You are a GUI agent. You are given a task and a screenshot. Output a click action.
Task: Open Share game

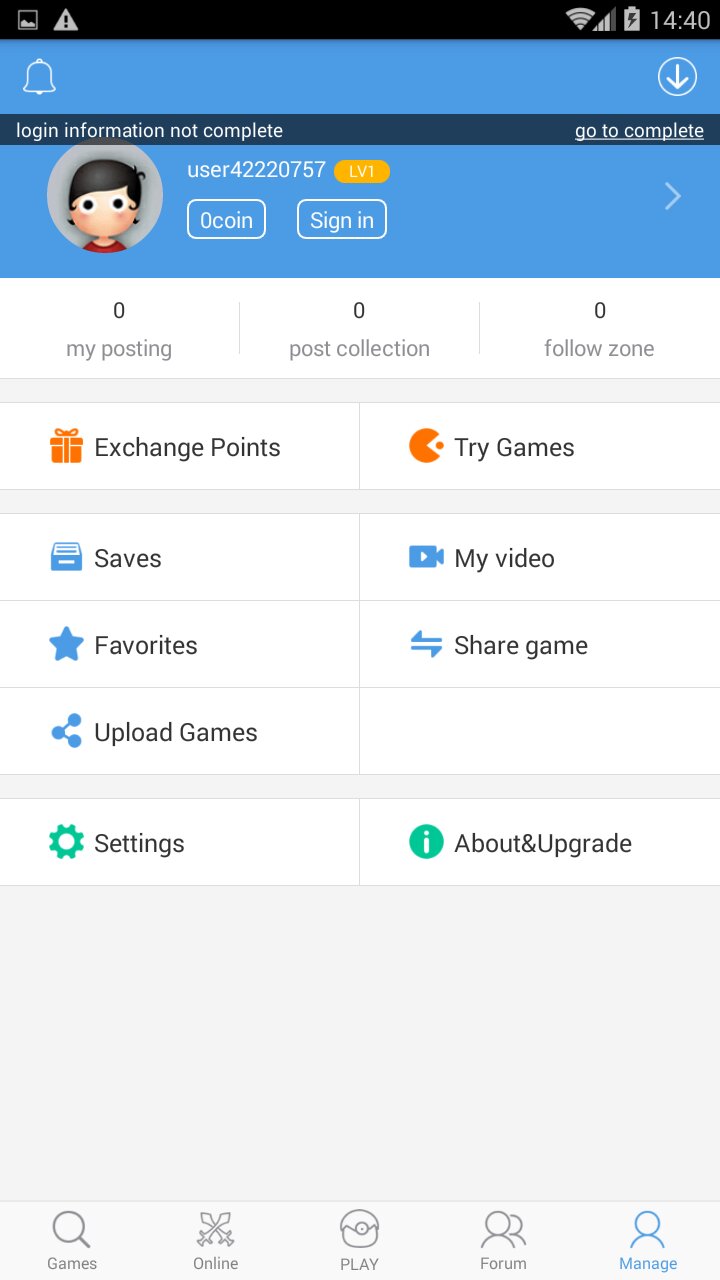click(x=540, y=644)
